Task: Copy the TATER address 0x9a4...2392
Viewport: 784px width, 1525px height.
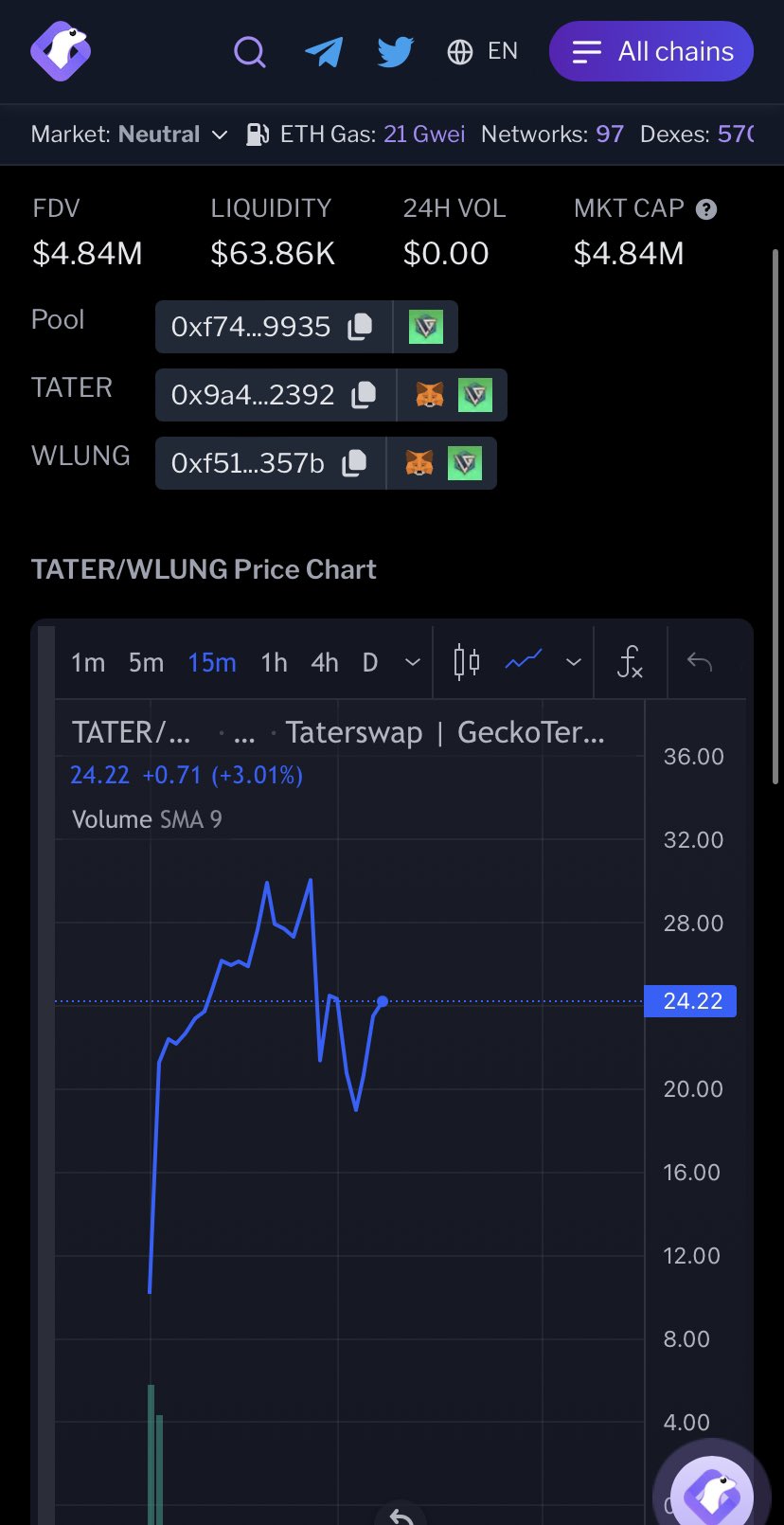Action: click(364, 395)
